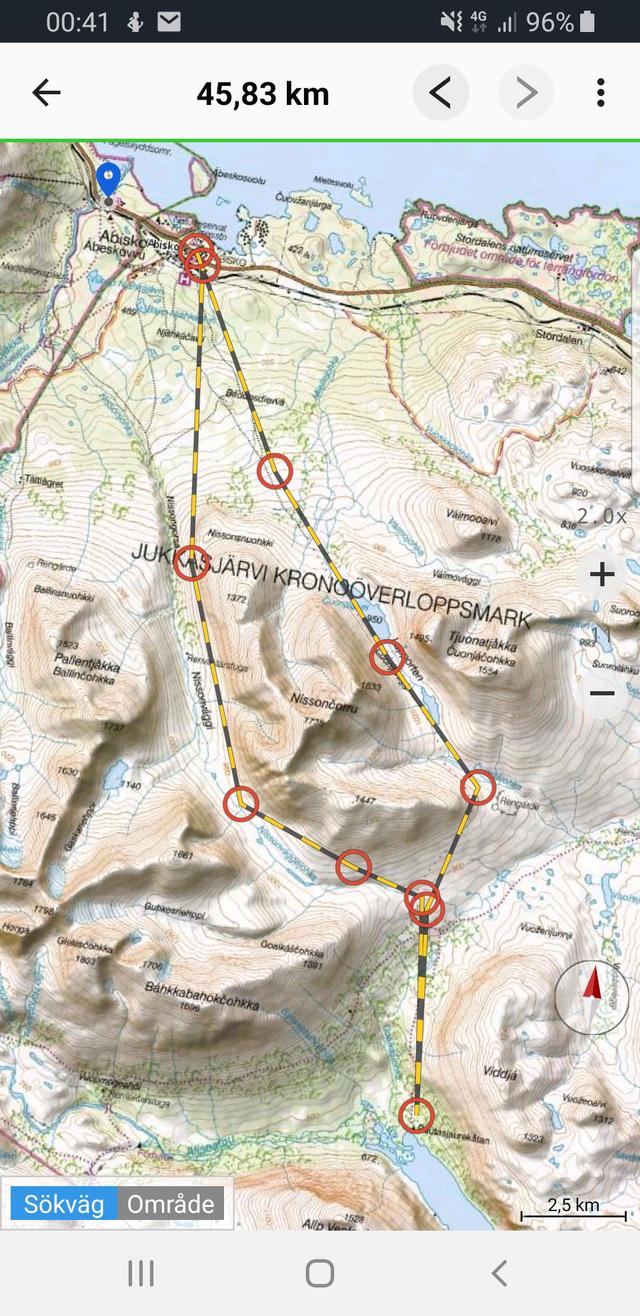Tap the blue location pin near Abisko

(x=108, y=180)
